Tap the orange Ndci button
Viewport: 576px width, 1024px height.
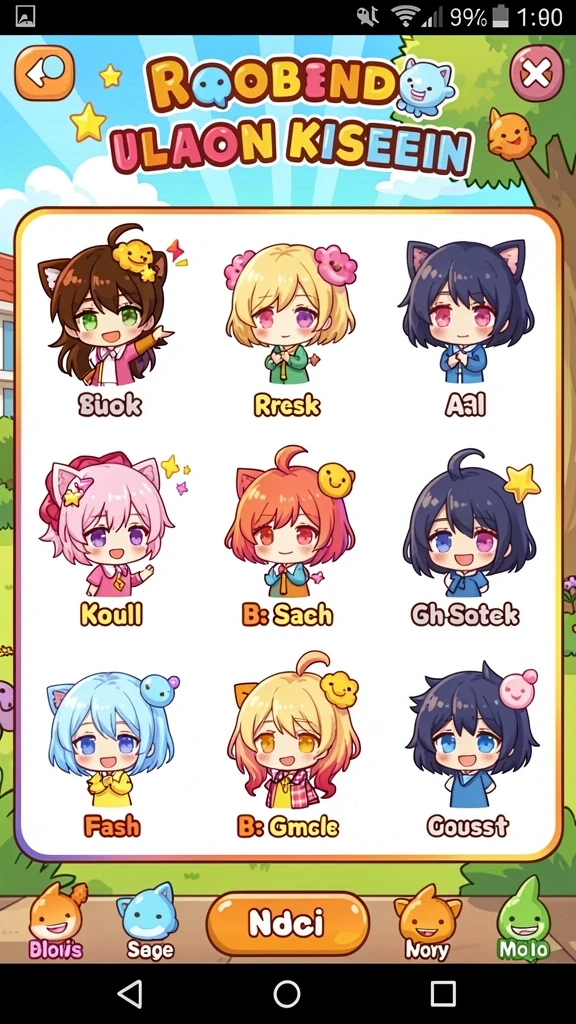[x=287, y=924]
